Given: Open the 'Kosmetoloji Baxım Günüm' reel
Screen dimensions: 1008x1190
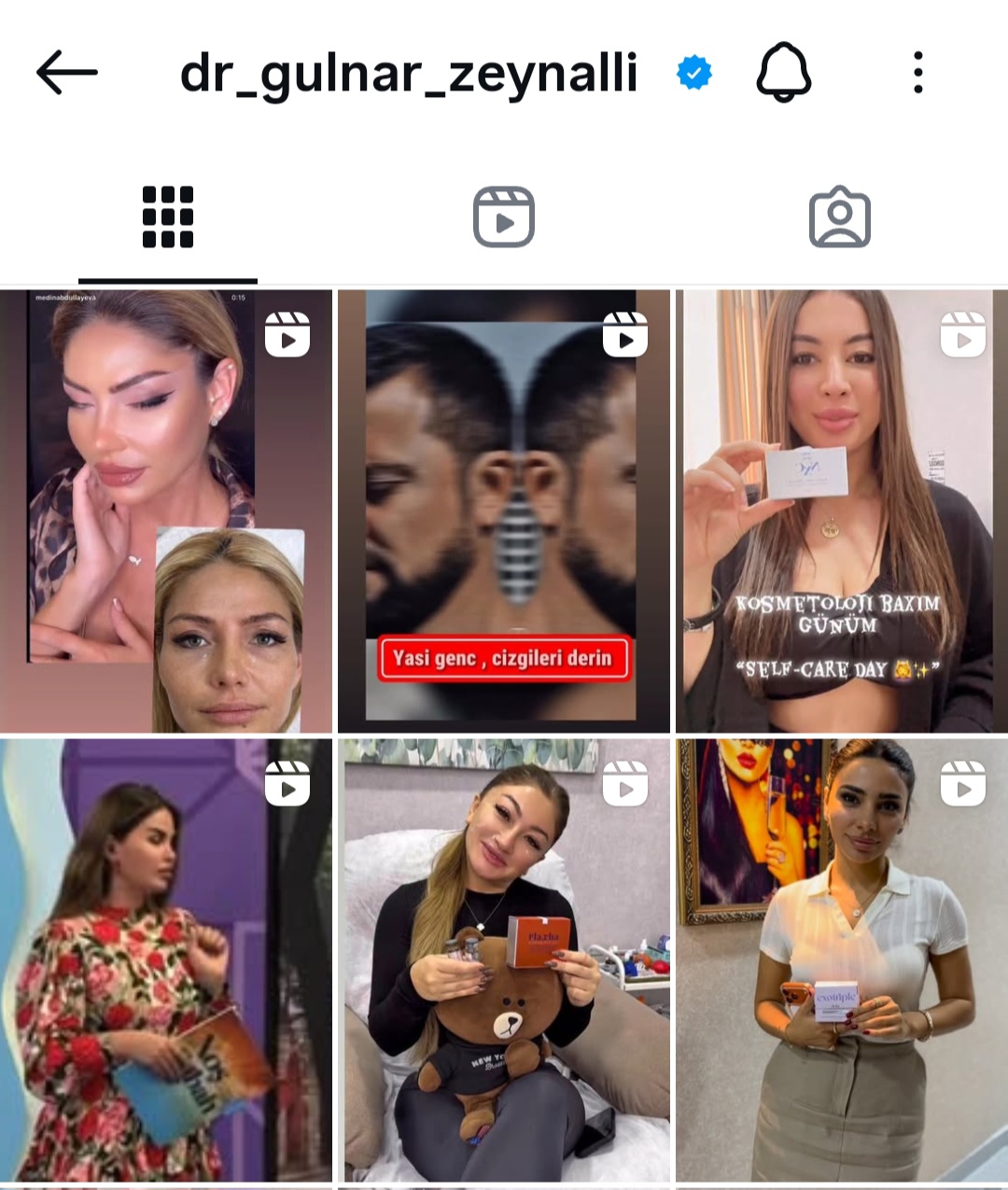Looking at the screenshot, I should click(x=841, y=511).
